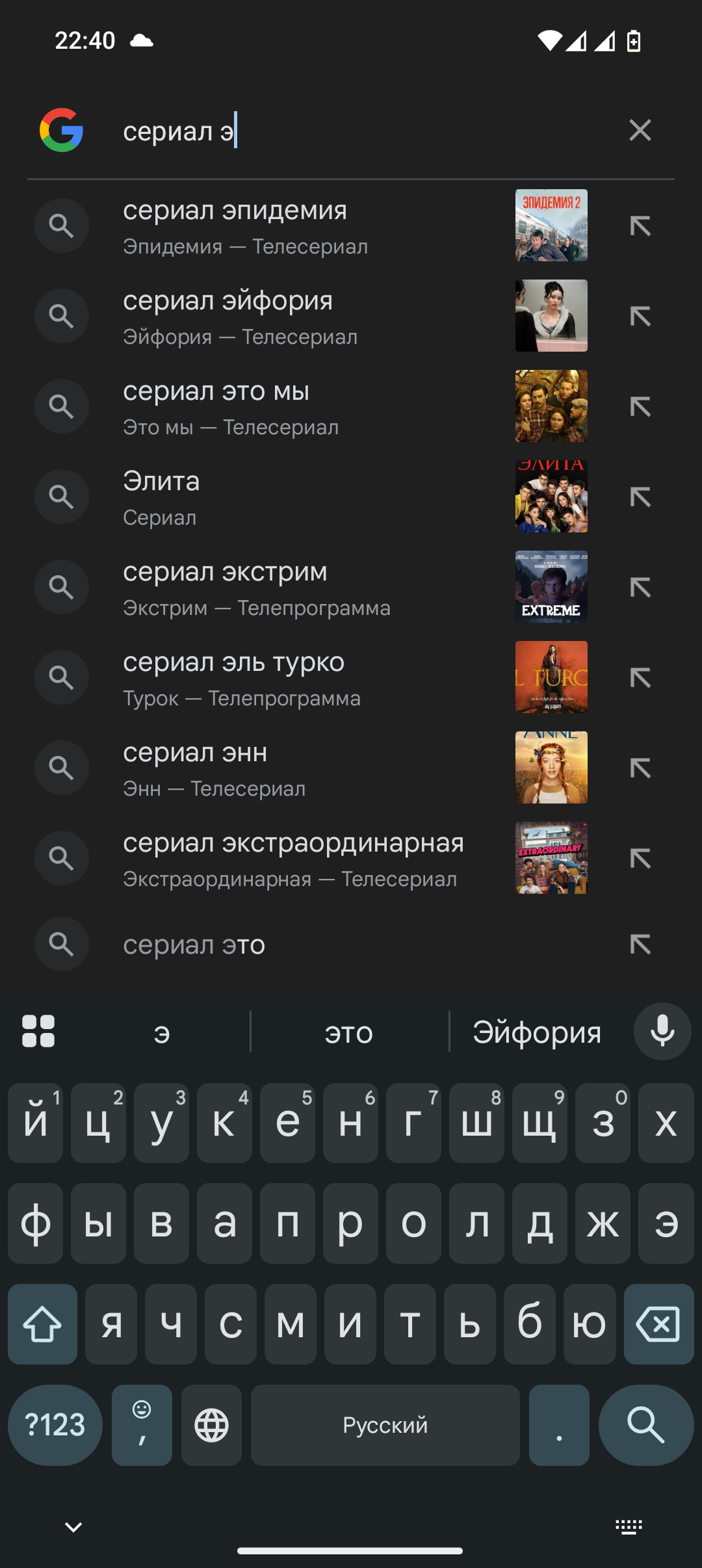Switch to the ?123 symbols keyboard

tap(55, 1425)
